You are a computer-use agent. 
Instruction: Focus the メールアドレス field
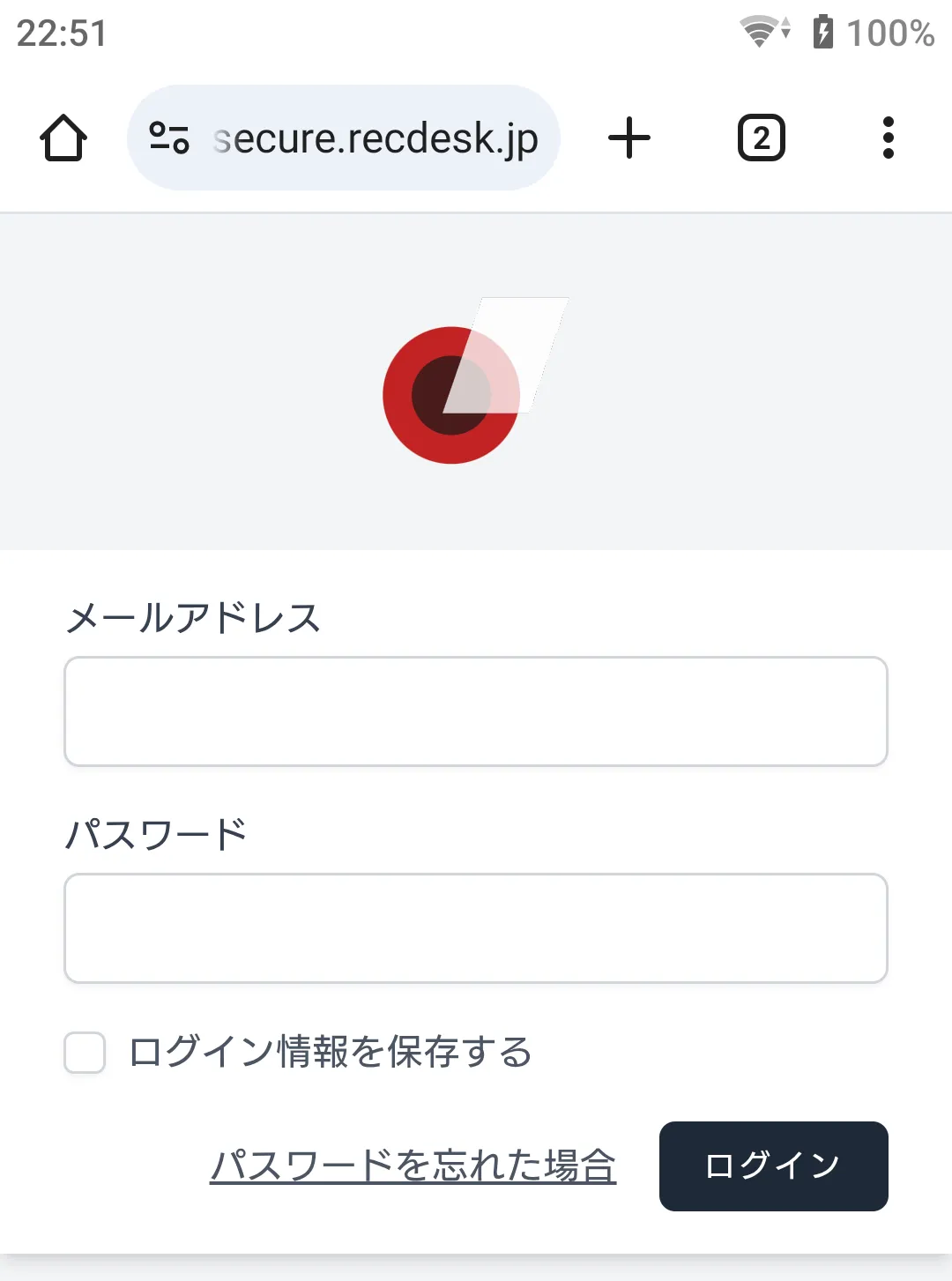click(x=476, y=711)
